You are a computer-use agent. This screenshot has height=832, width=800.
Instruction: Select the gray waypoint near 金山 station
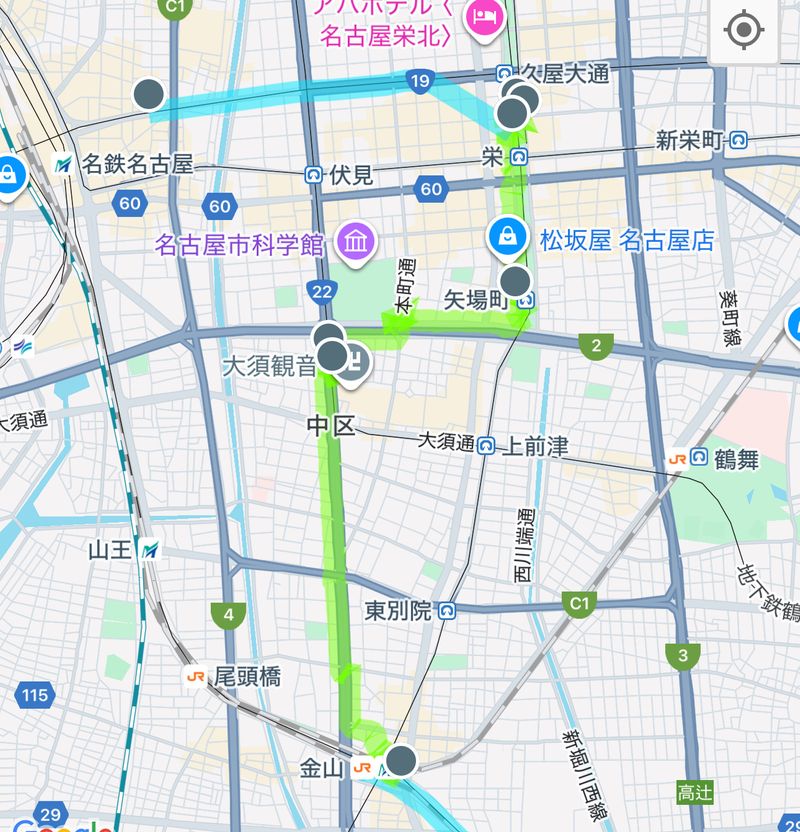(x=401, y=761)
